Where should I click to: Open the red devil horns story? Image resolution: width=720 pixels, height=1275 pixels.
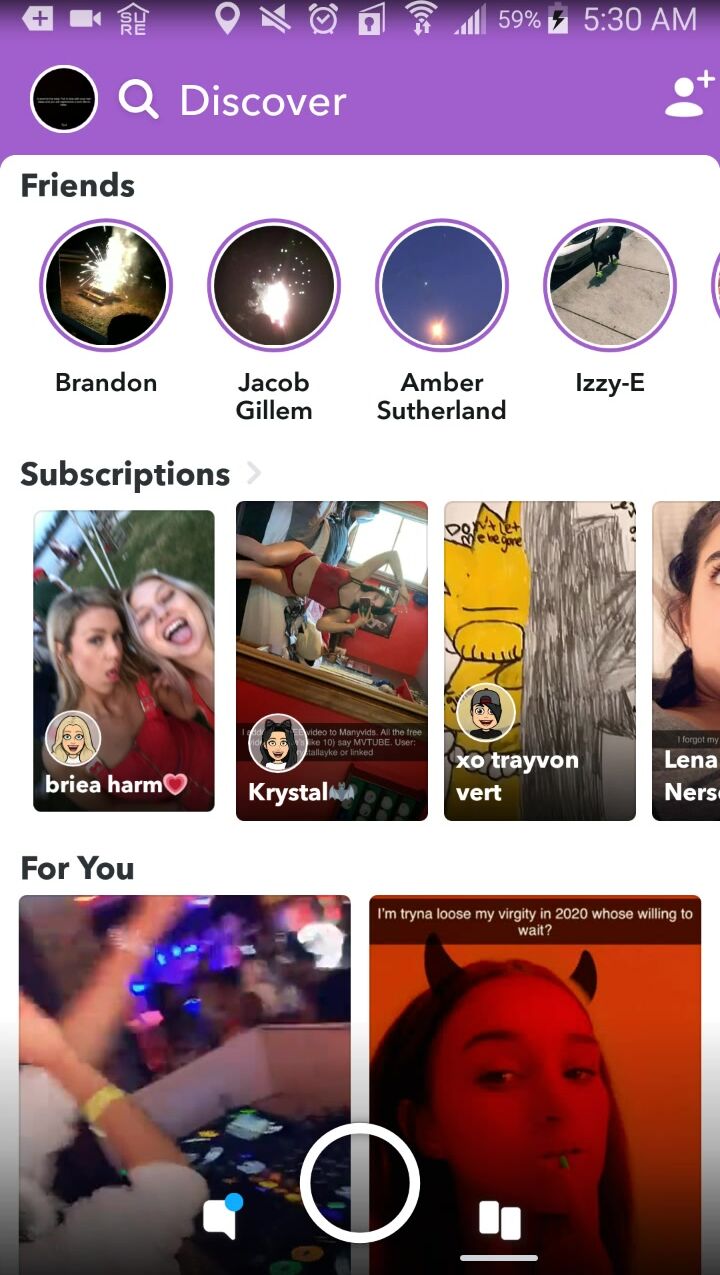(x=534, y=1050)
